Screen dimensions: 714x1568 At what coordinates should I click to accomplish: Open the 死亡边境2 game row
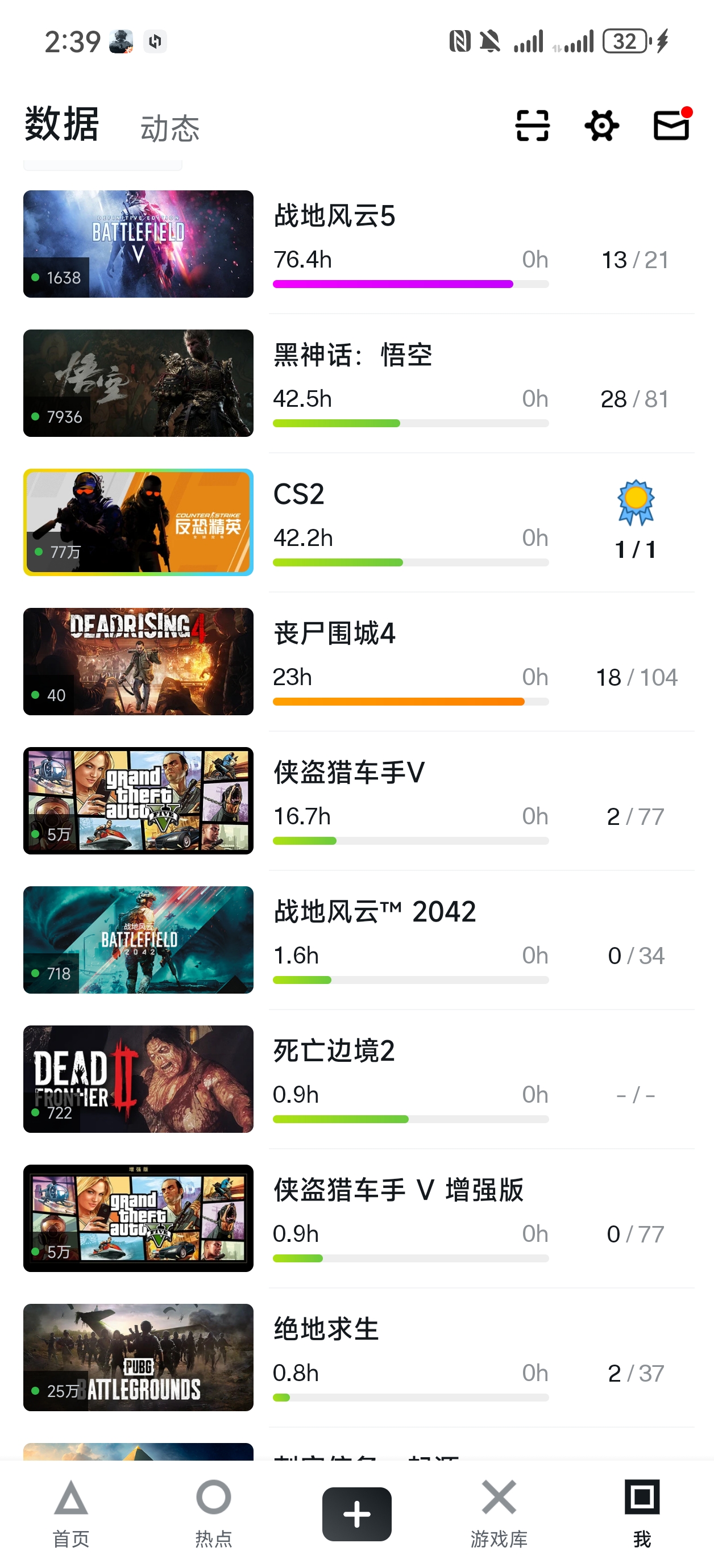[x=358, y=1079]
